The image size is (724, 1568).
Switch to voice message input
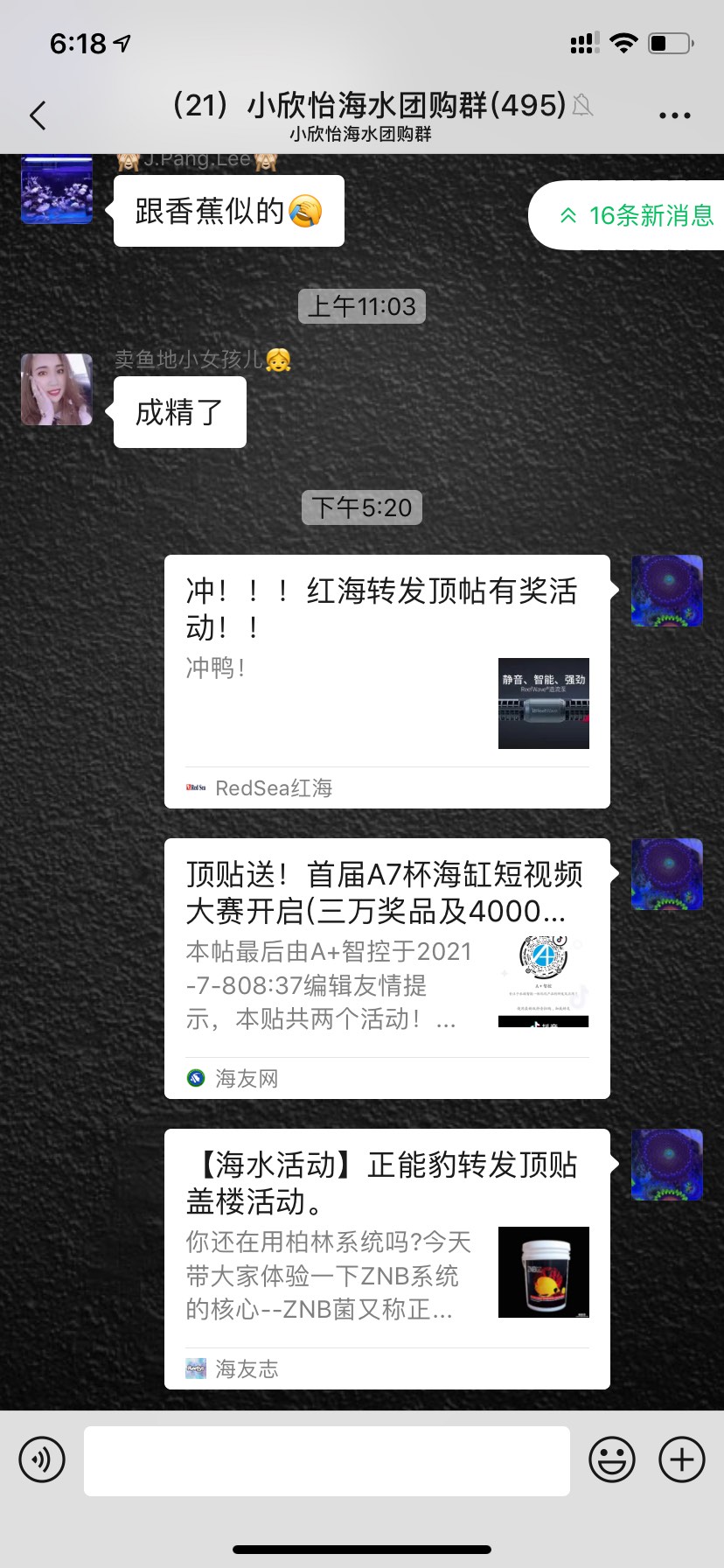point(42,1459)
